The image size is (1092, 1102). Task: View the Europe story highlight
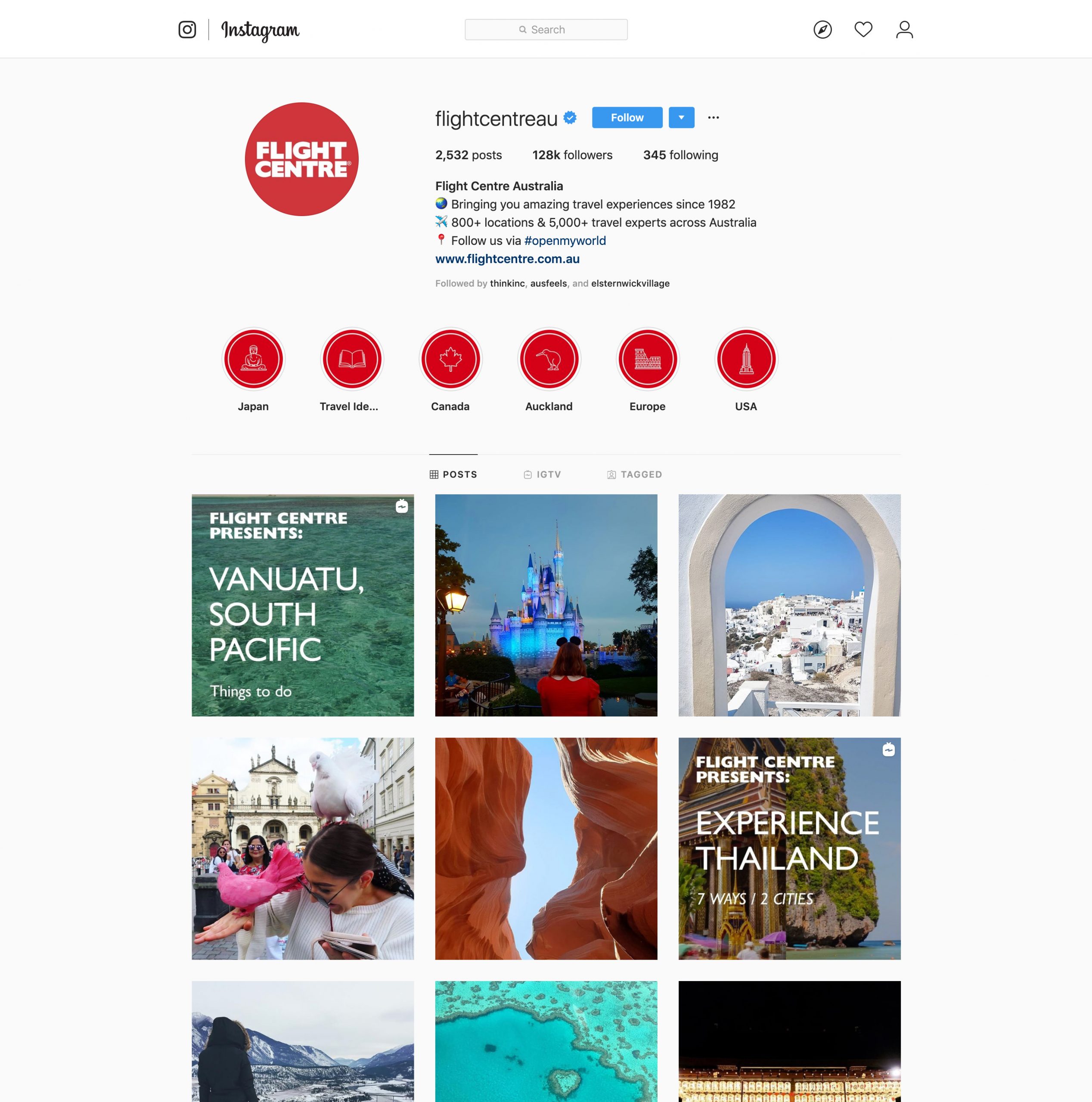coord(648,359)
